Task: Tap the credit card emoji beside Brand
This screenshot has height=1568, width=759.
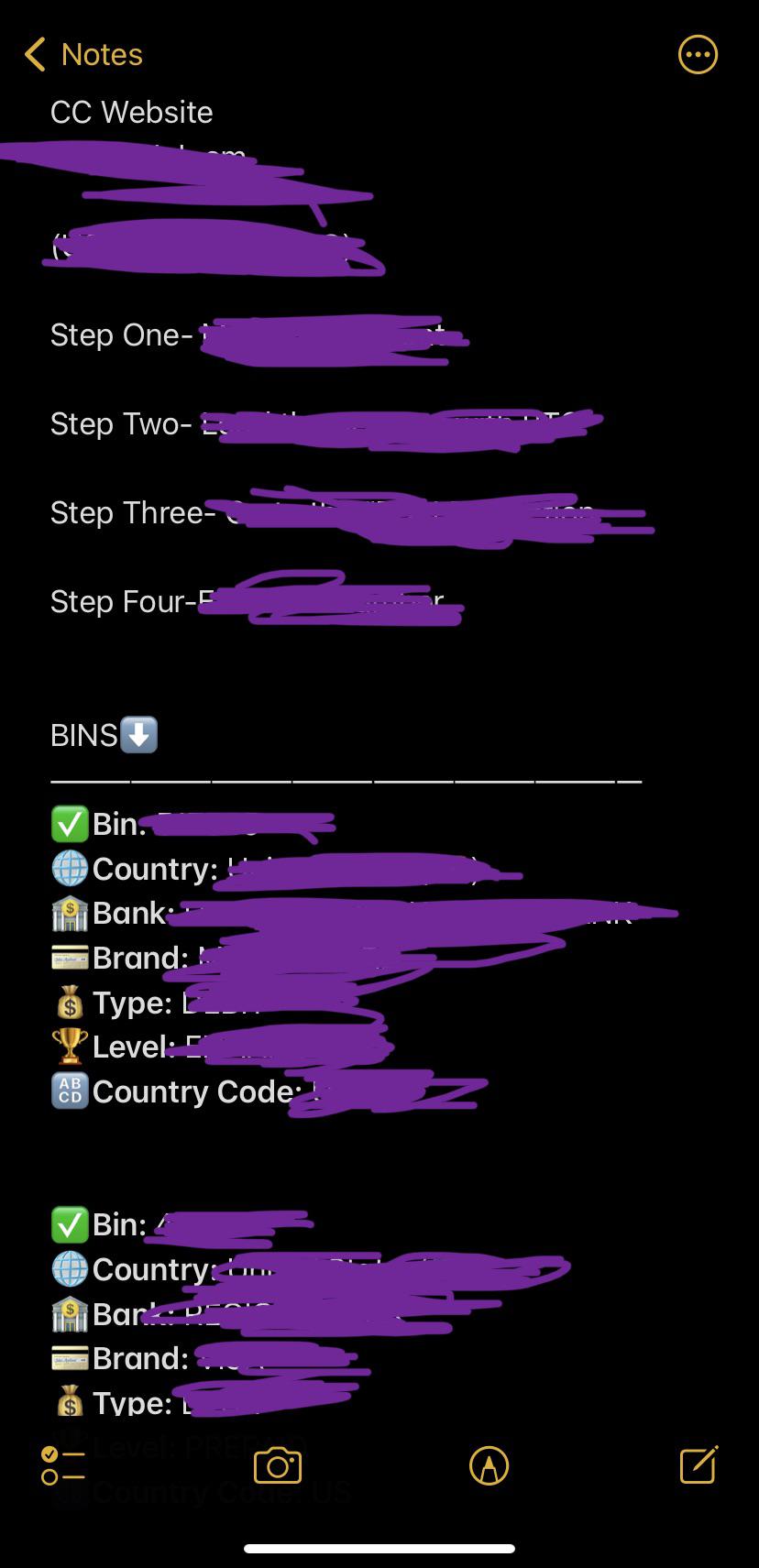Action: [68, 957]
